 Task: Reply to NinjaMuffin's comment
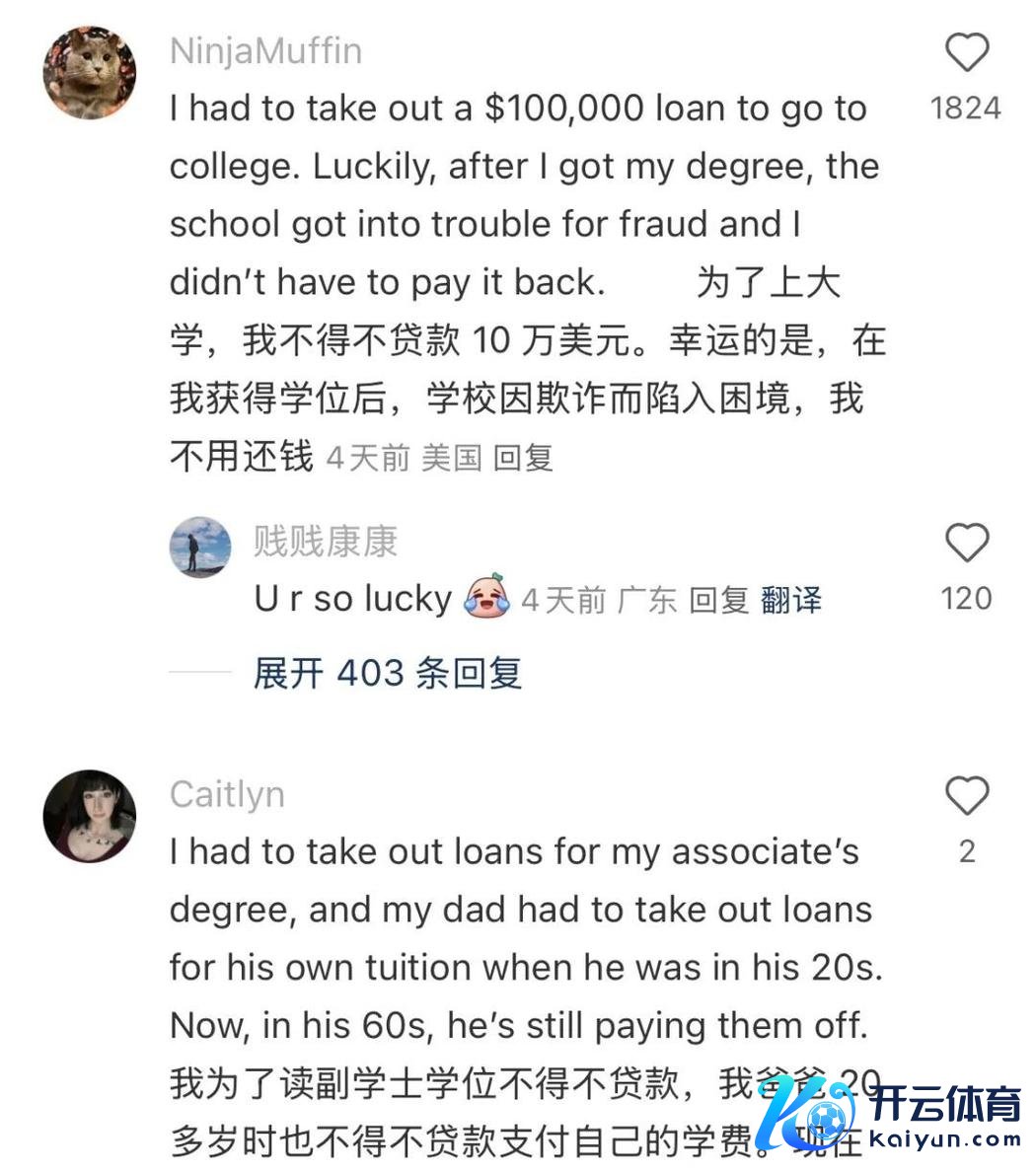(x=523, y=458)
